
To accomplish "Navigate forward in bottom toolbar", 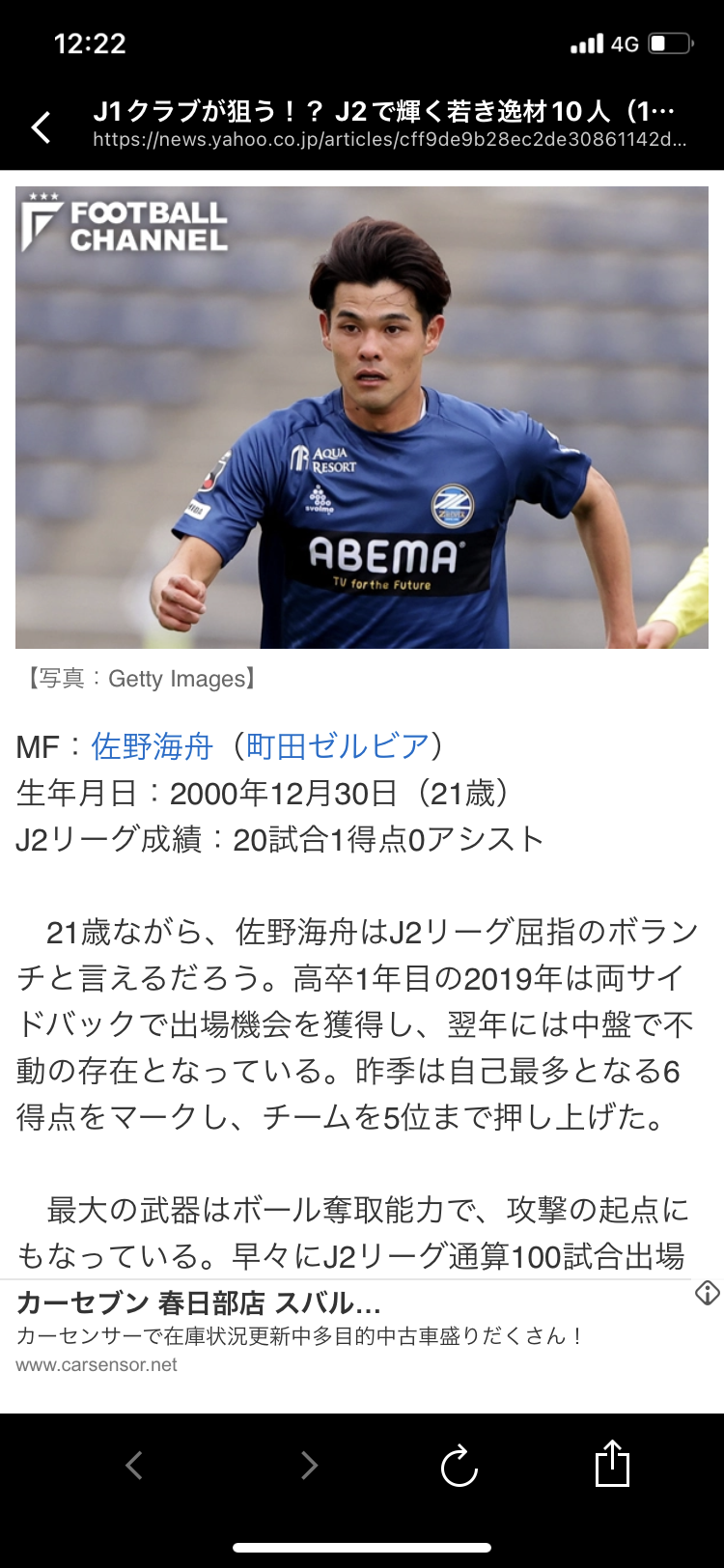I will click(x=309, y=1466).
